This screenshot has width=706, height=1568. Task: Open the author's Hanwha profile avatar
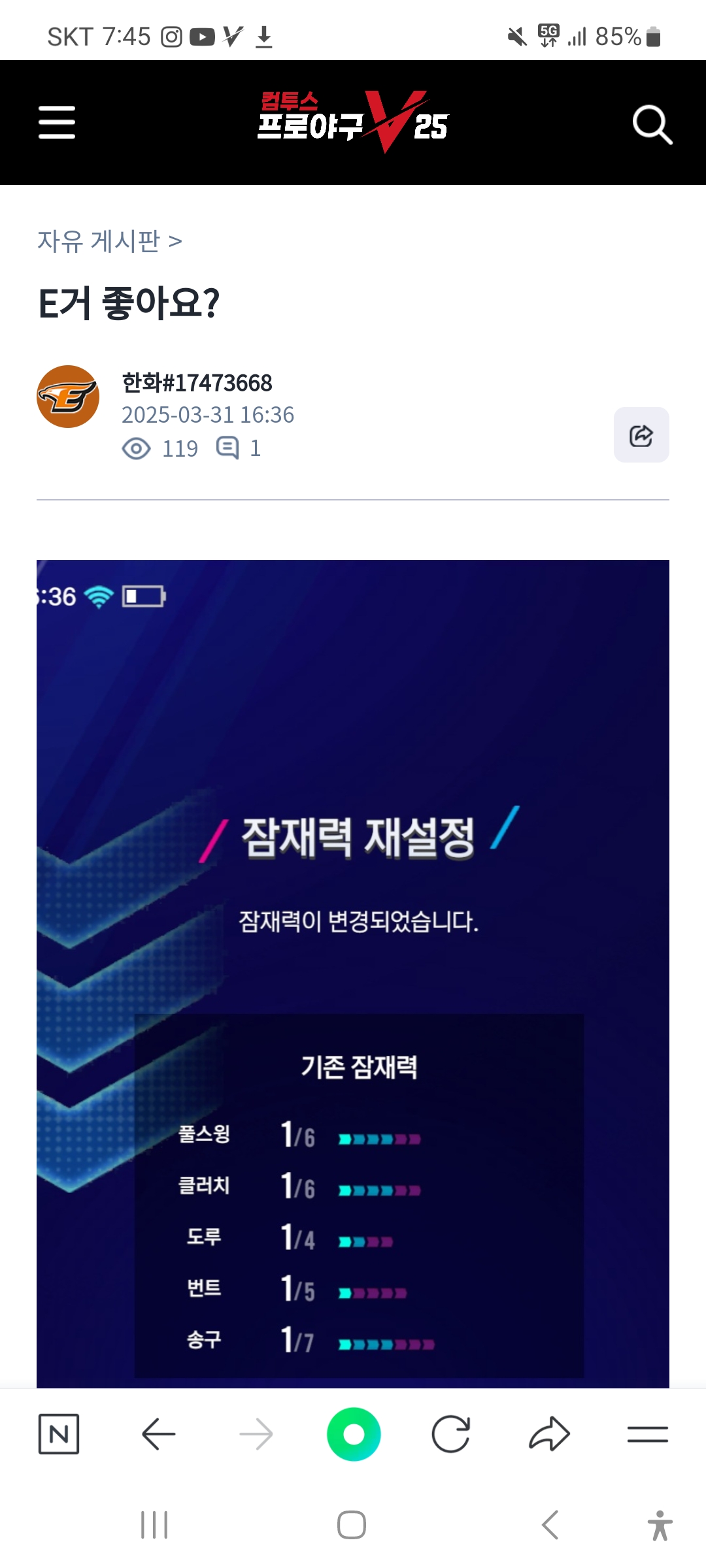pos(68,397)
